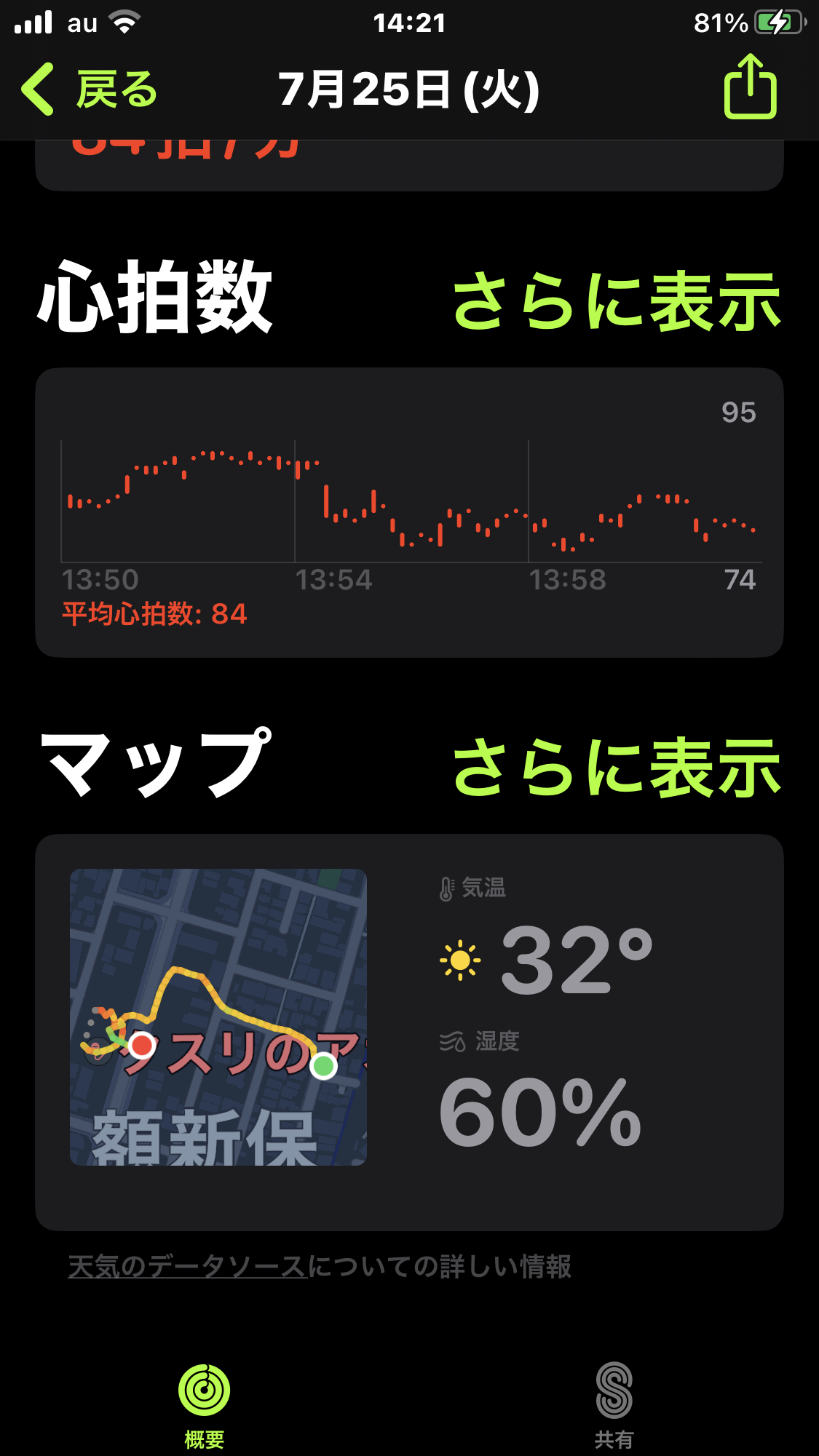
Task: Open the heart rate chart card
Action: click(409, 512)
